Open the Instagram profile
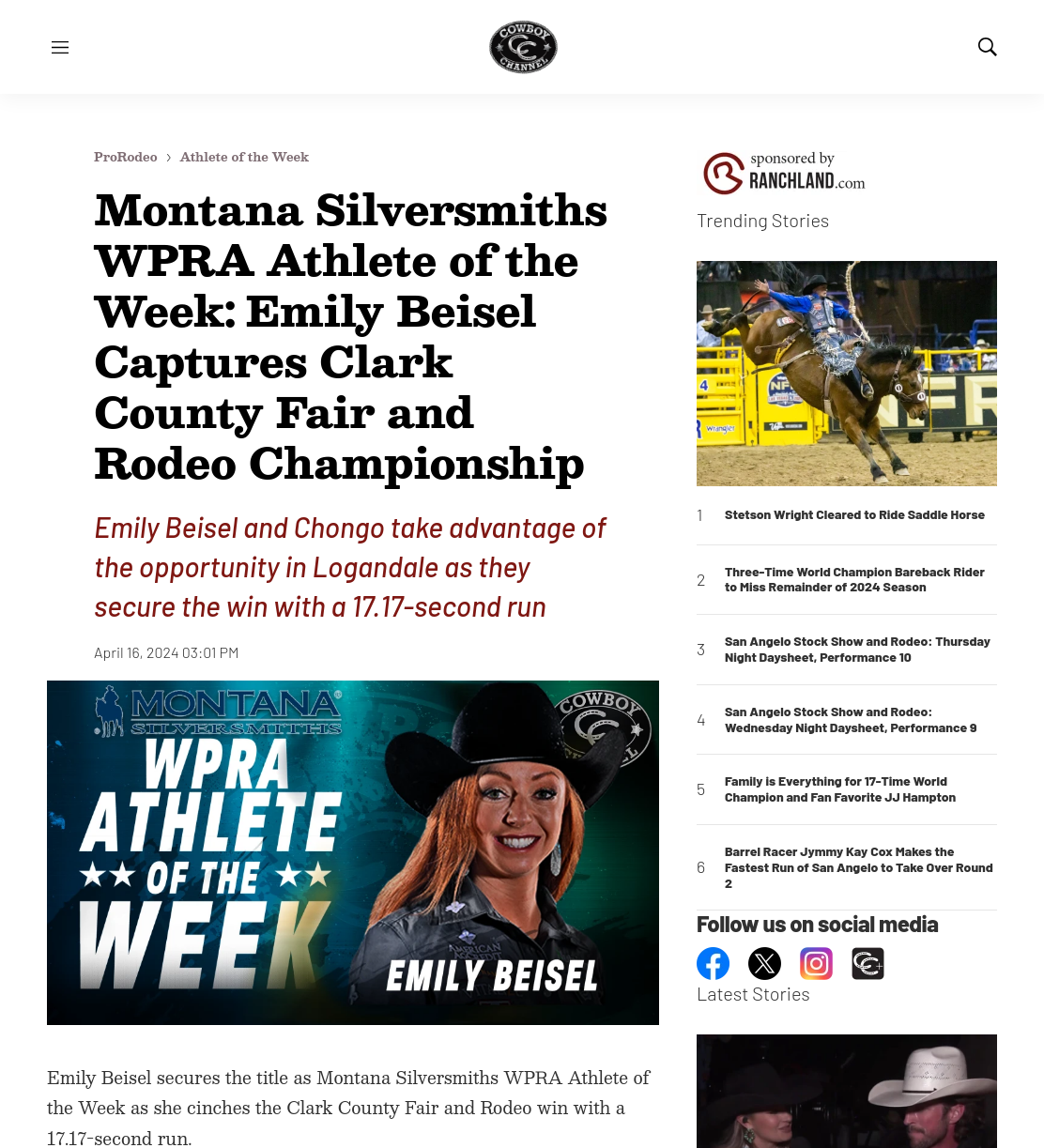This screenshot has width=1044, height=1148. (x=816, y=963)
